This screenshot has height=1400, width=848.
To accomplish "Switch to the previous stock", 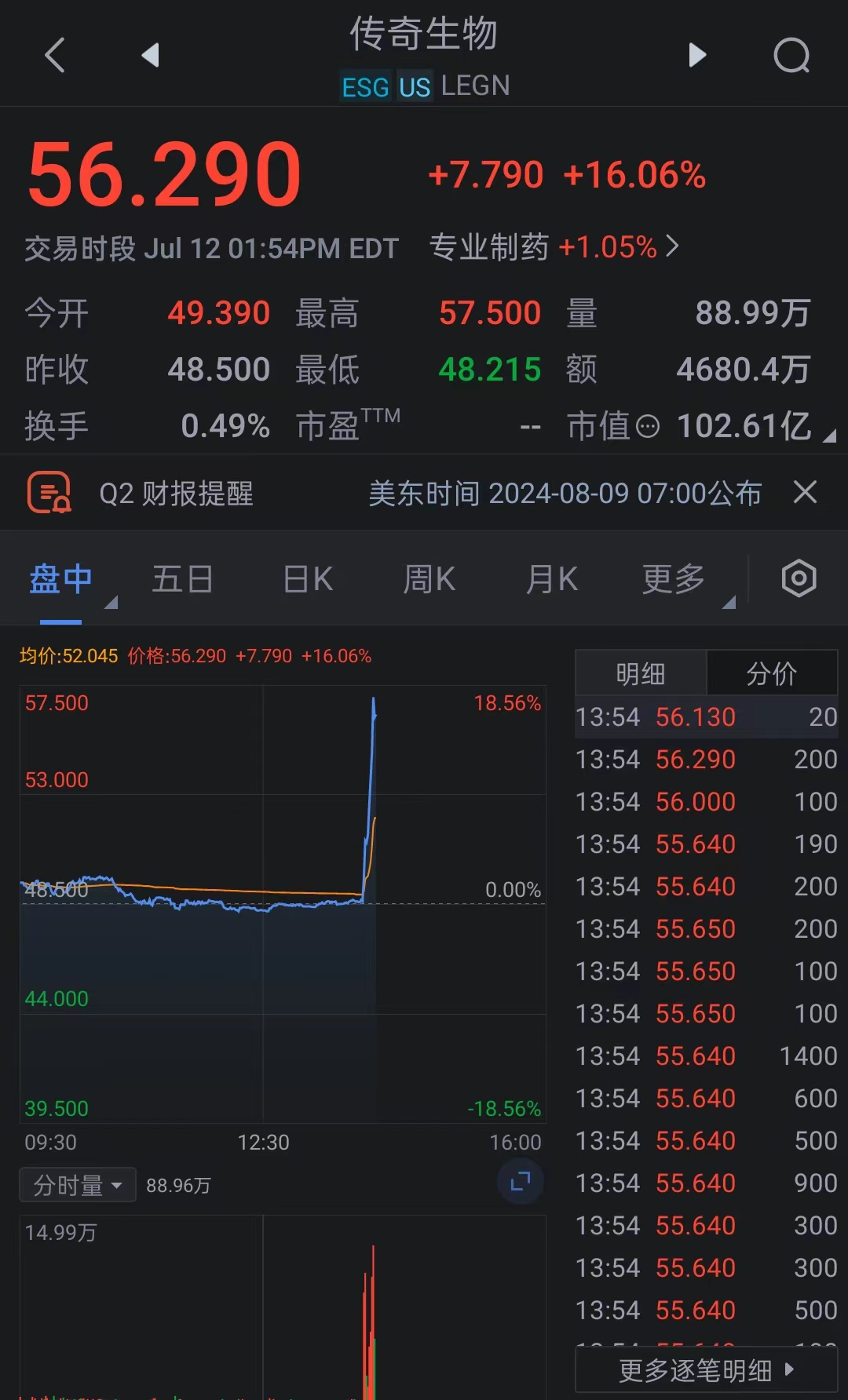I will 150,55.
